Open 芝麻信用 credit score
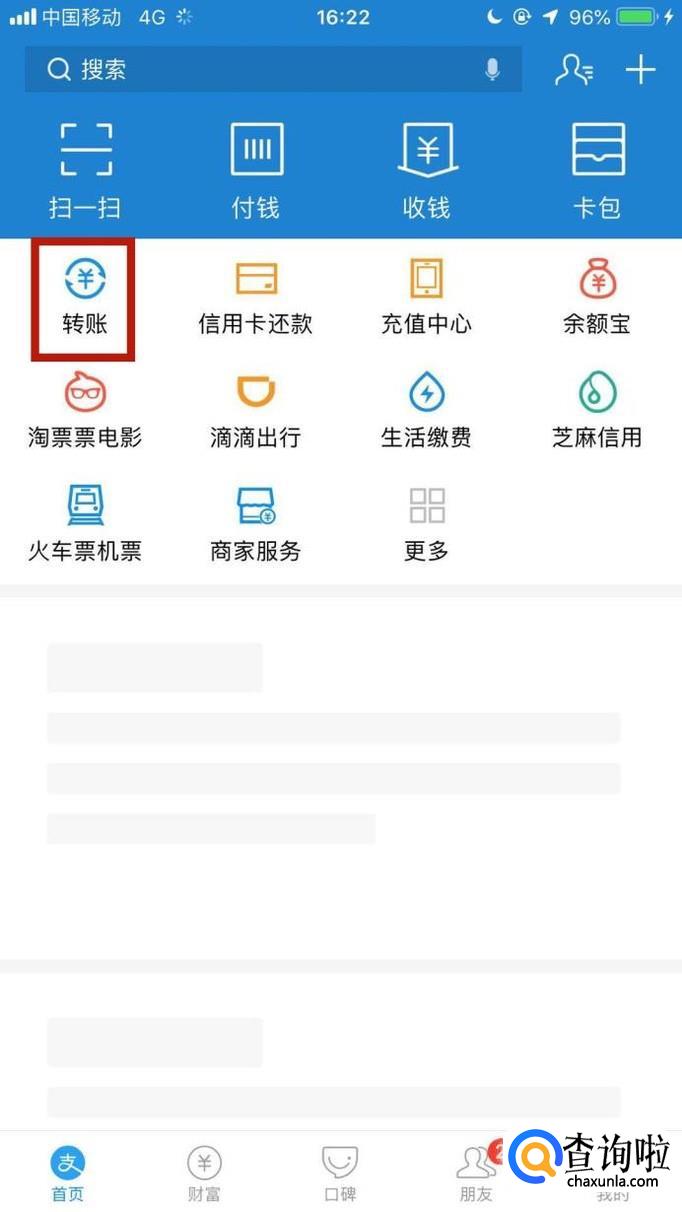 click(597, 410)
